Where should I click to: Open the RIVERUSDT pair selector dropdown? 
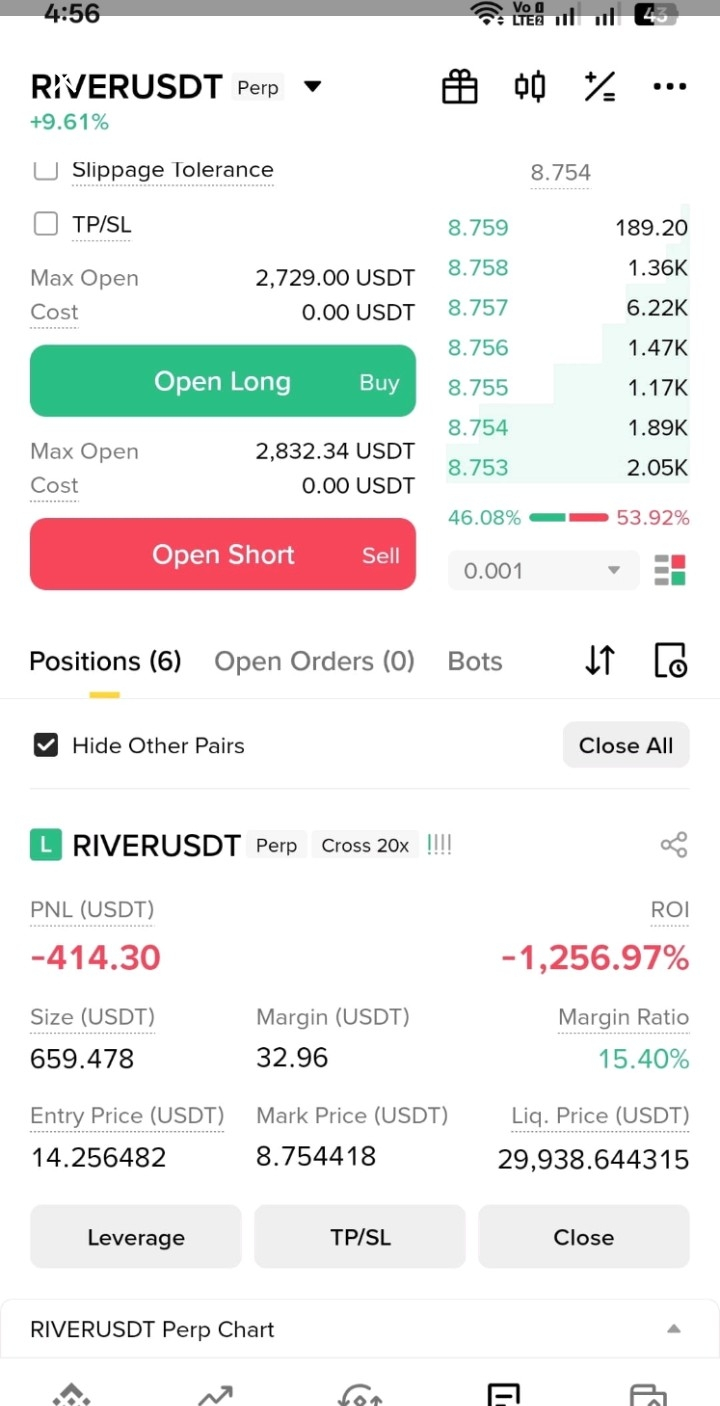click(312, 87)
